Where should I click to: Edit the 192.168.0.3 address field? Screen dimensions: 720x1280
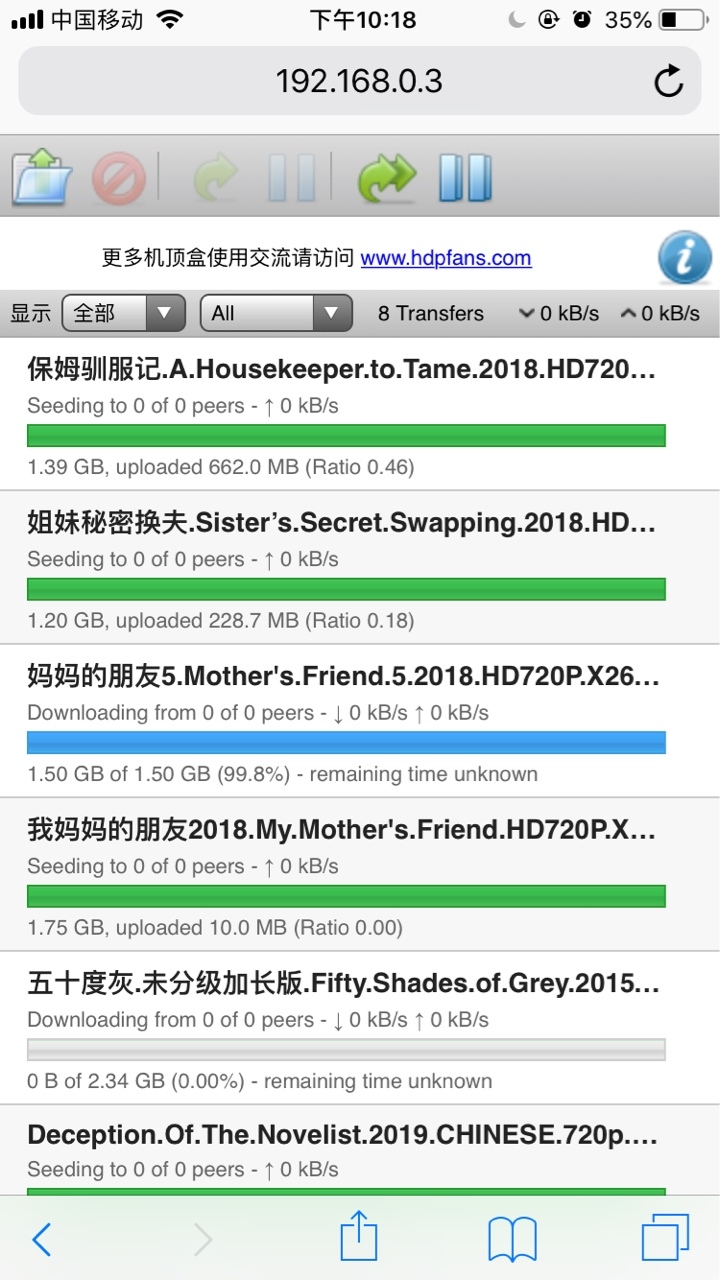(360, 81)
